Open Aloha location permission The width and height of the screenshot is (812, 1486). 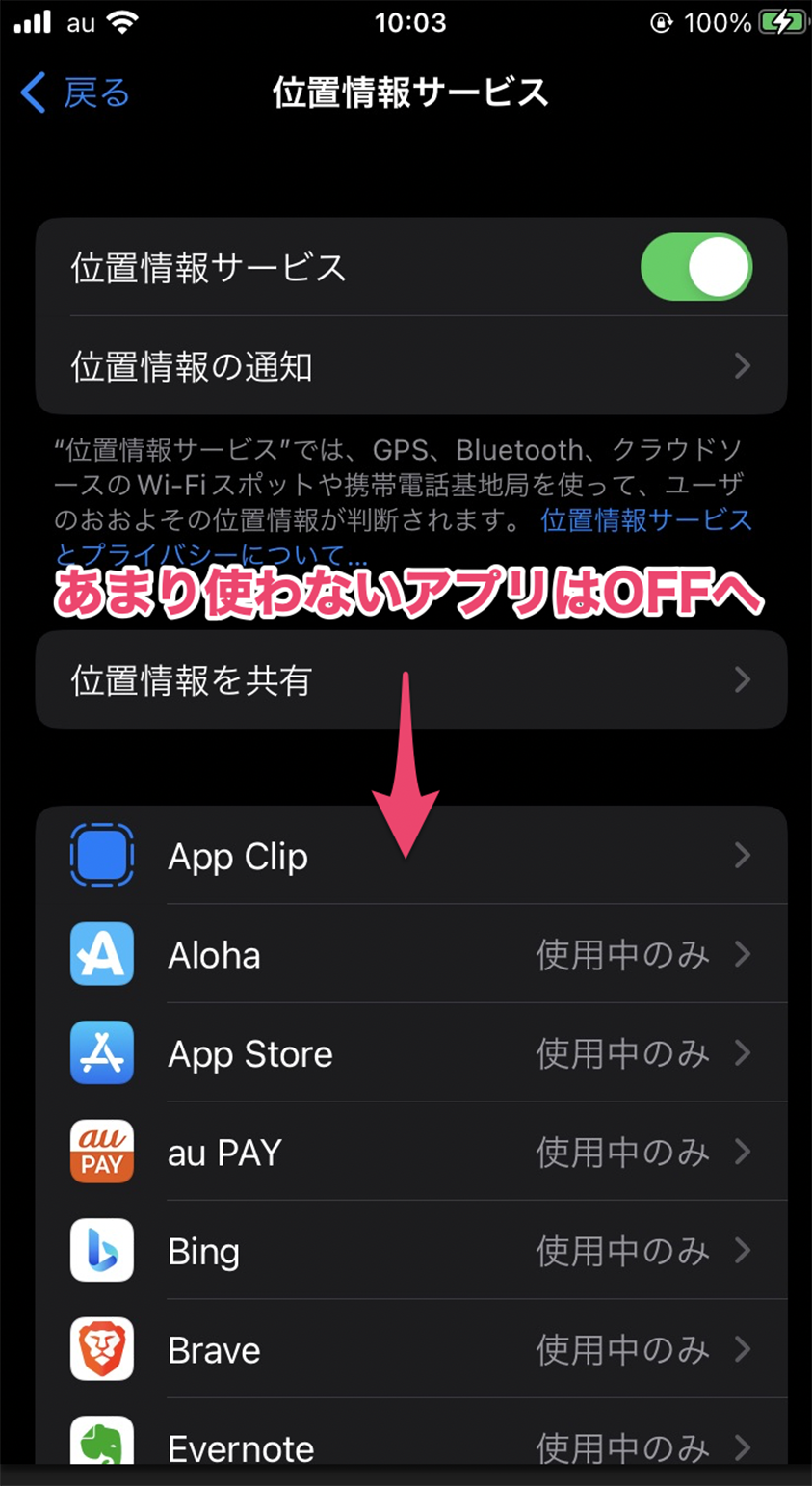tap(410, 955)
